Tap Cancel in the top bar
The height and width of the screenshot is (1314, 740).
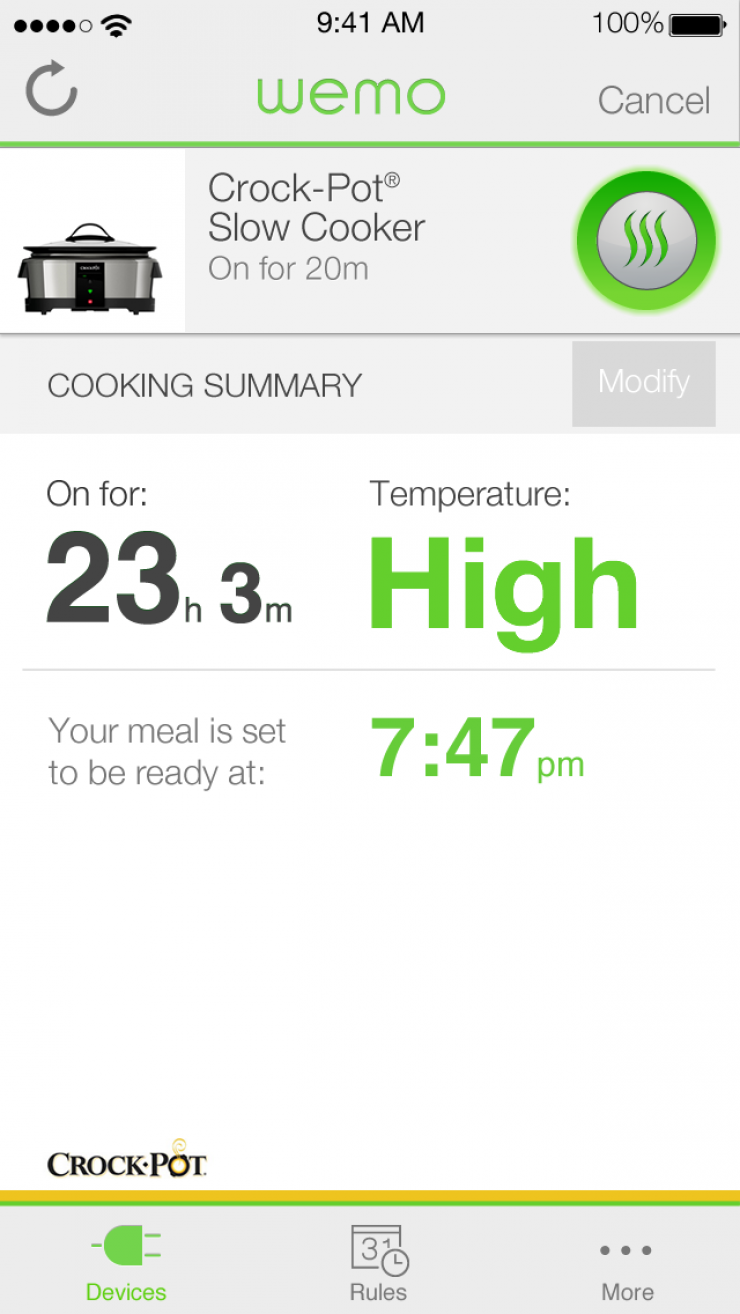[x=654, y=100]
